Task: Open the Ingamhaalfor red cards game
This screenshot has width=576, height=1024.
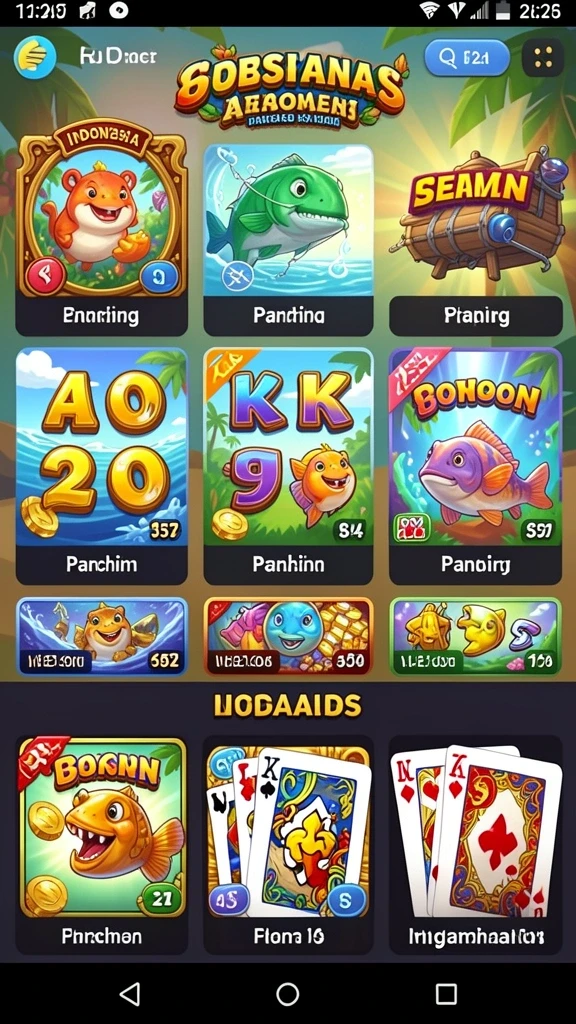Action: click(475, 845)
